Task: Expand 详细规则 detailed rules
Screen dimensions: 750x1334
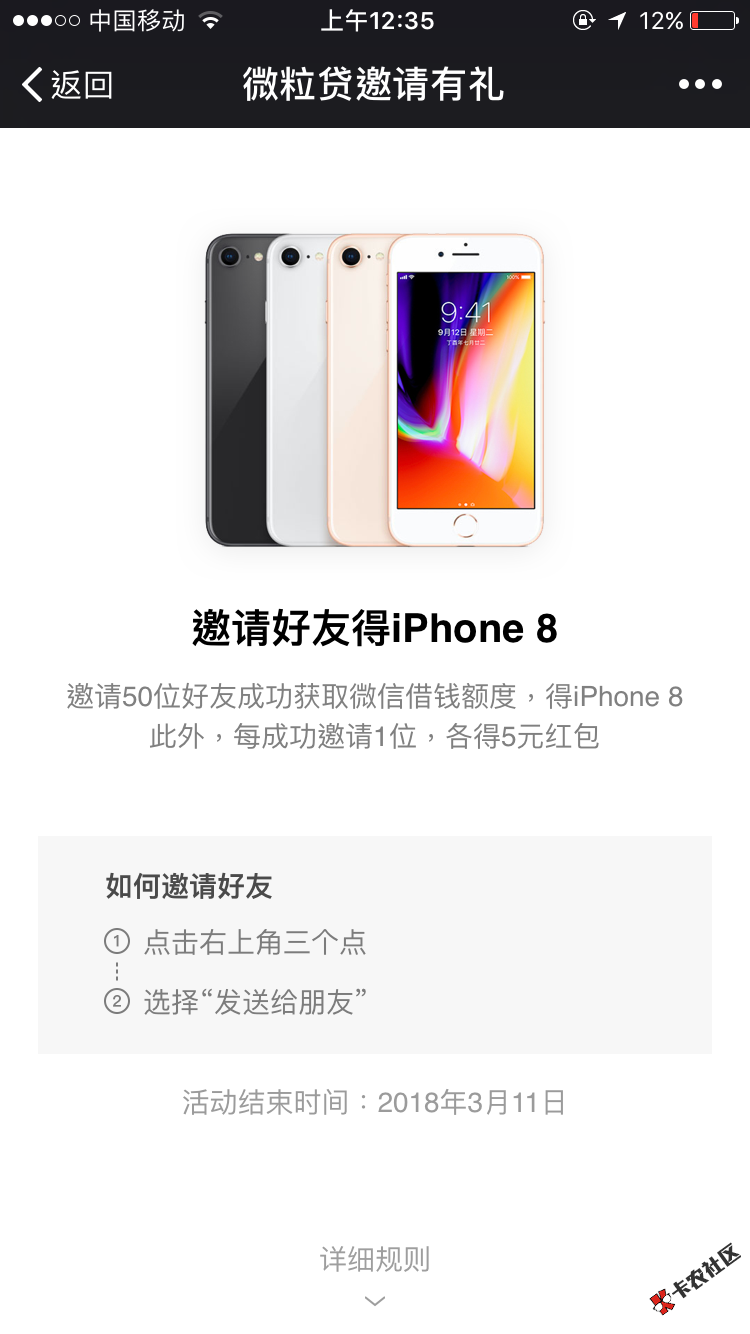Action: pos(375,1272)
